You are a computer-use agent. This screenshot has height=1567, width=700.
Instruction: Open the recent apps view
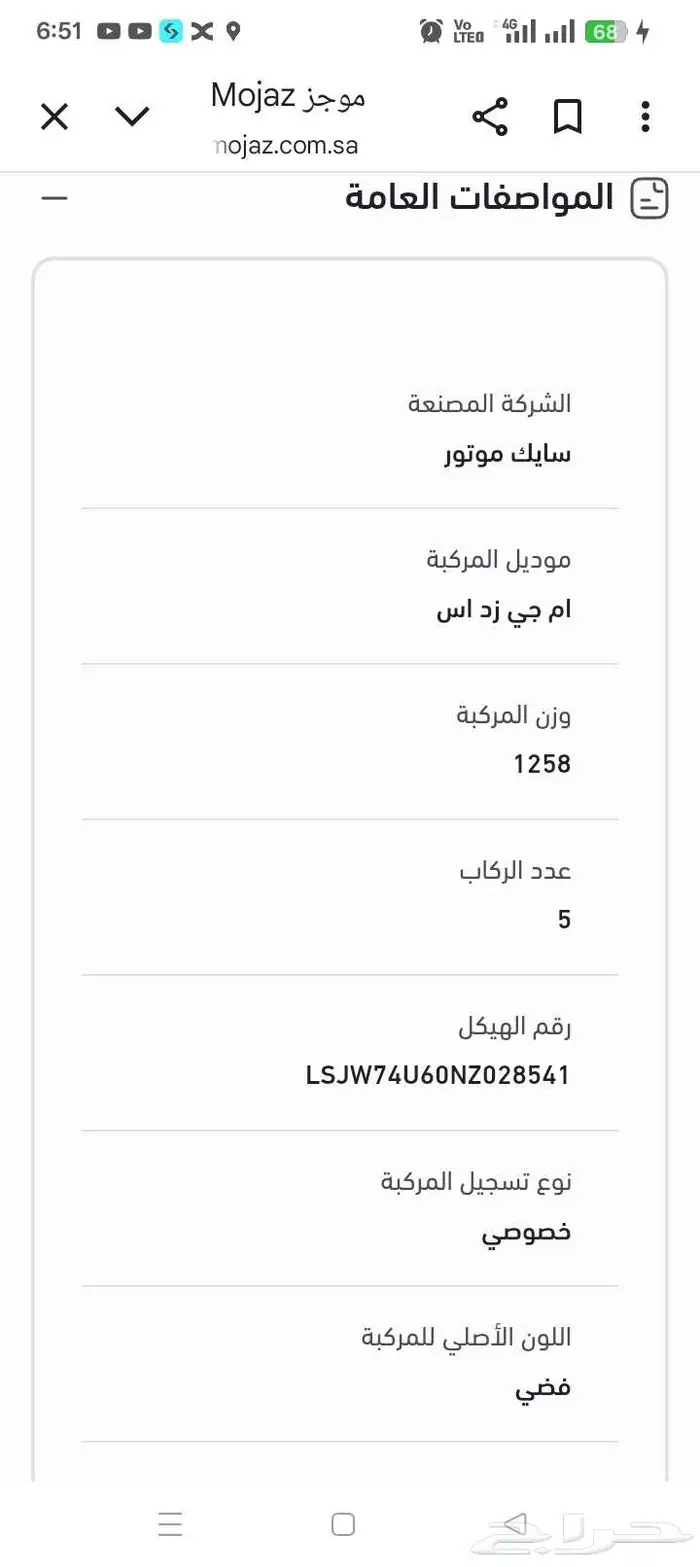(x=171, y=1524)
